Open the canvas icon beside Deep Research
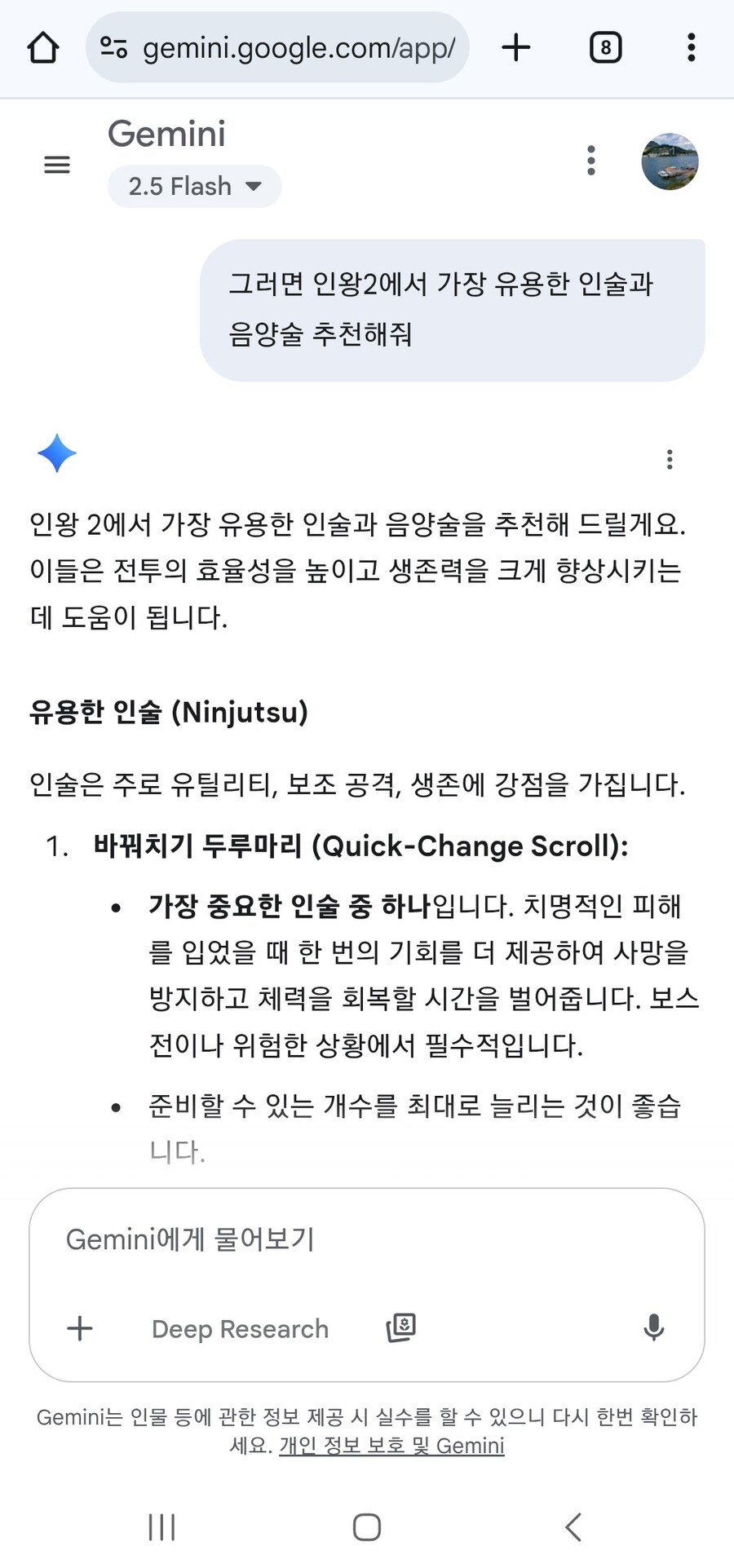Image resolution: width=734 pixels, height=1568 pixels. click(x=400, y=1328)
